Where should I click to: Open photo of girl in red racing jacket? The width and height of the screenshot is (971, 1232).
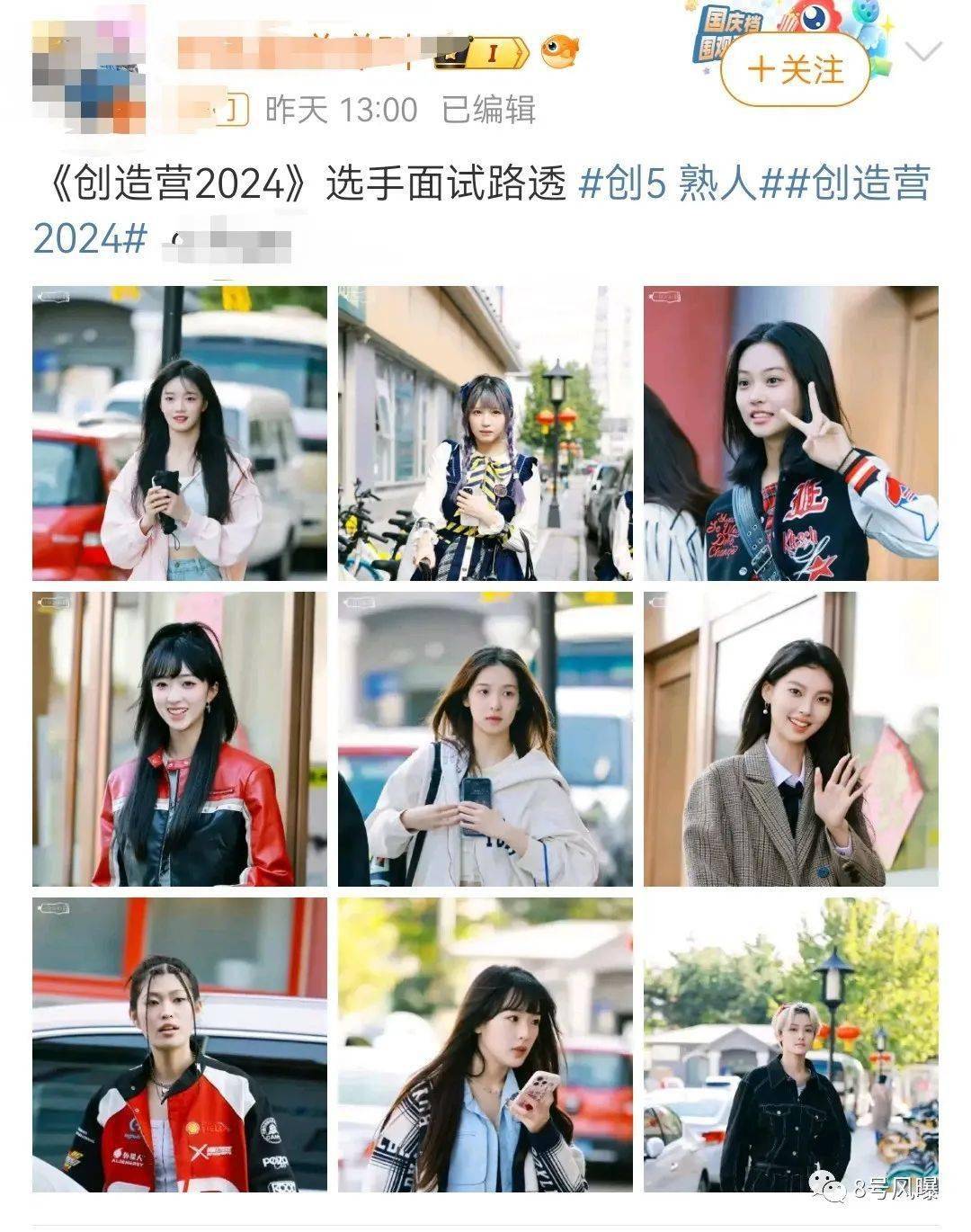(180, 1045)
